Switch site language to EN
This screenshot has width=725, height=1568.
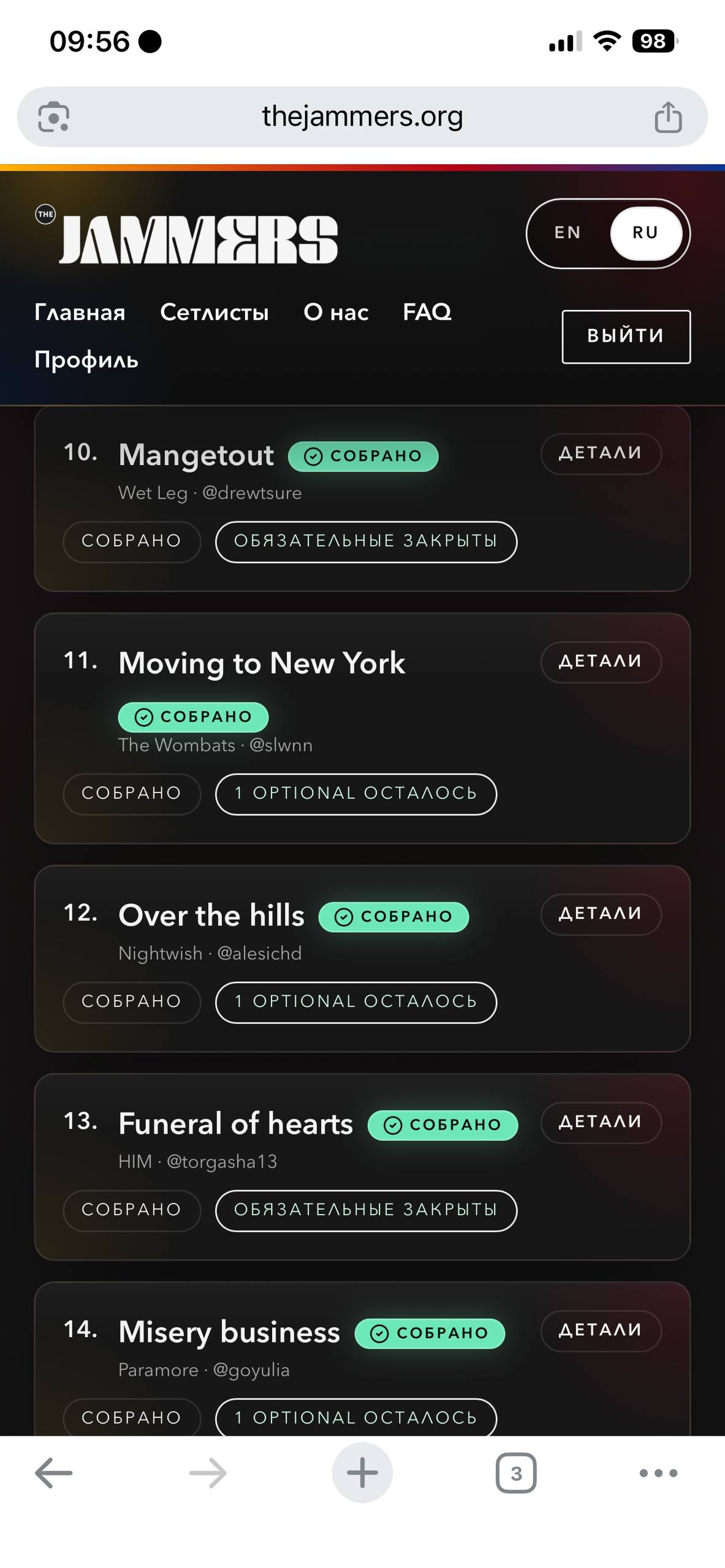point(567,233)
